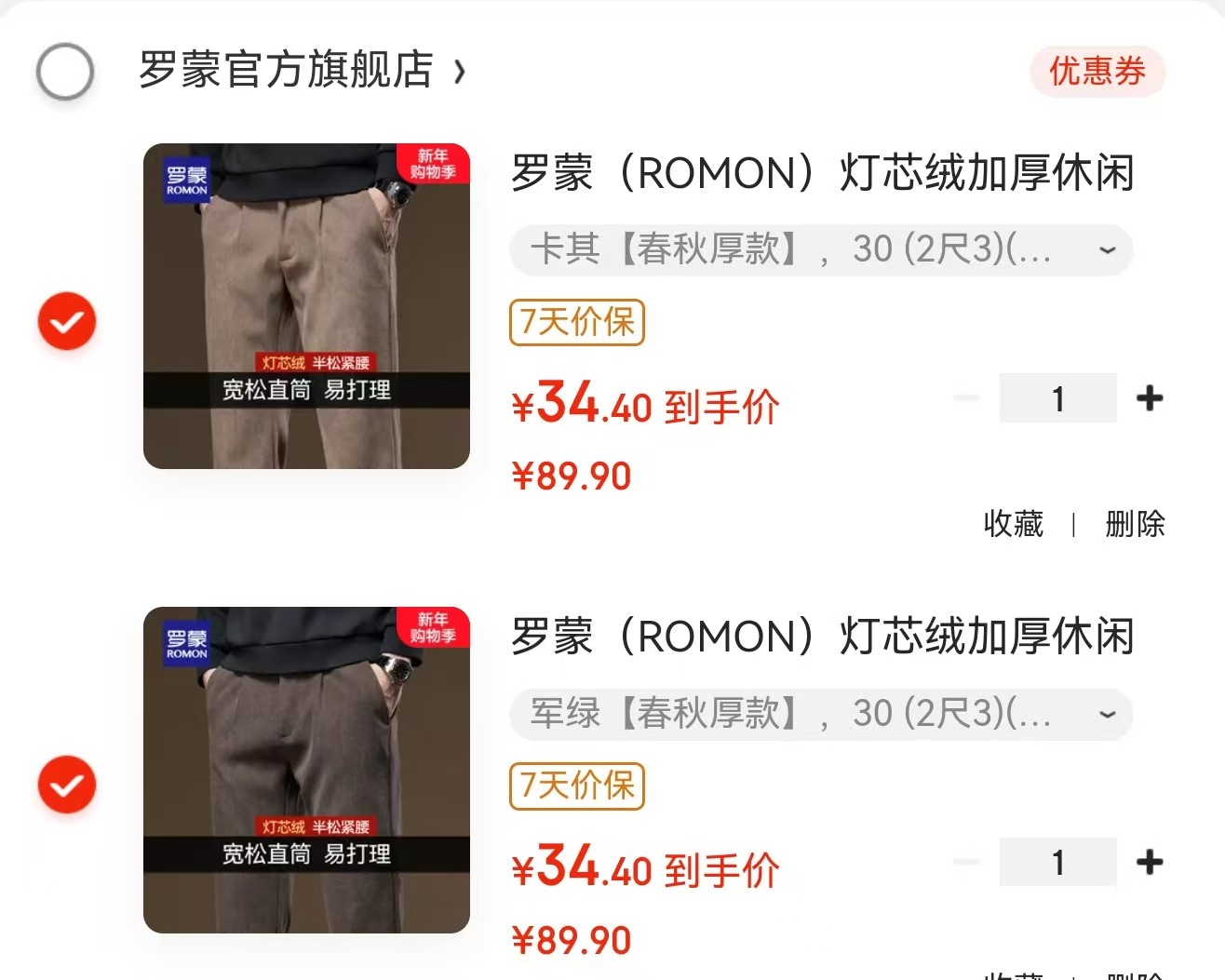Select all items from 罗蒙官方旗舰店

point(65,72)
